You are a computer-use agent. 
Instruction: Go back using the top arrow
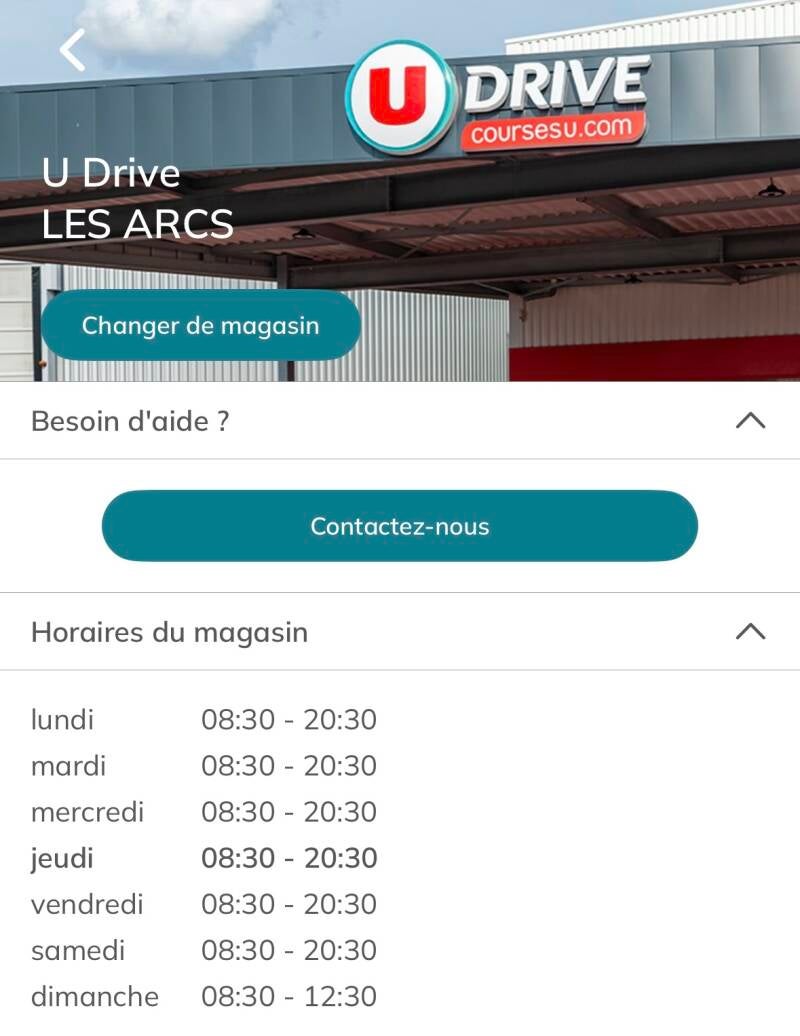[x=72, y=50]
